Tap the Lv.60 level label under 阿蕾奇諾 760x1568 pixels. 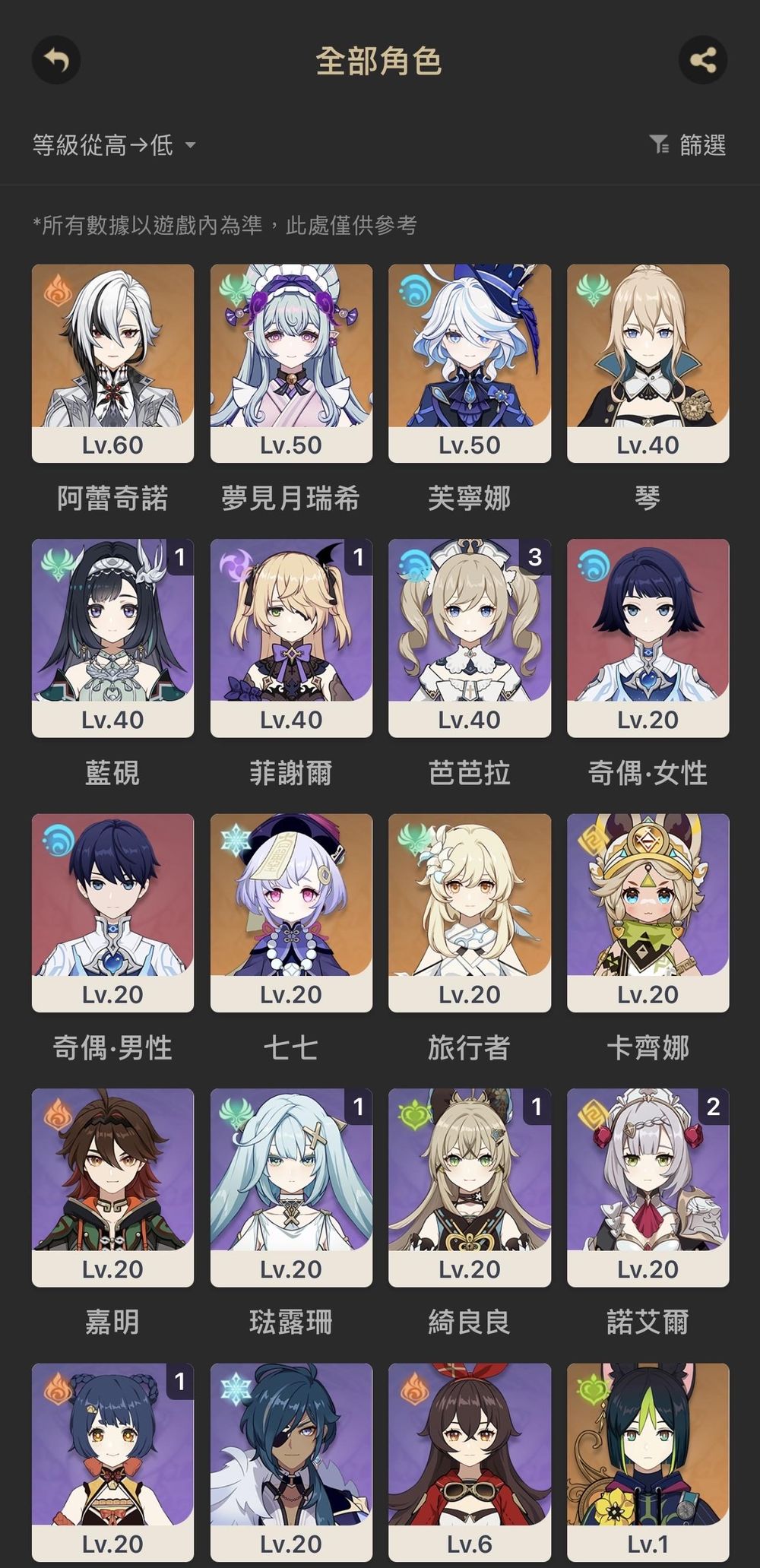111,445
